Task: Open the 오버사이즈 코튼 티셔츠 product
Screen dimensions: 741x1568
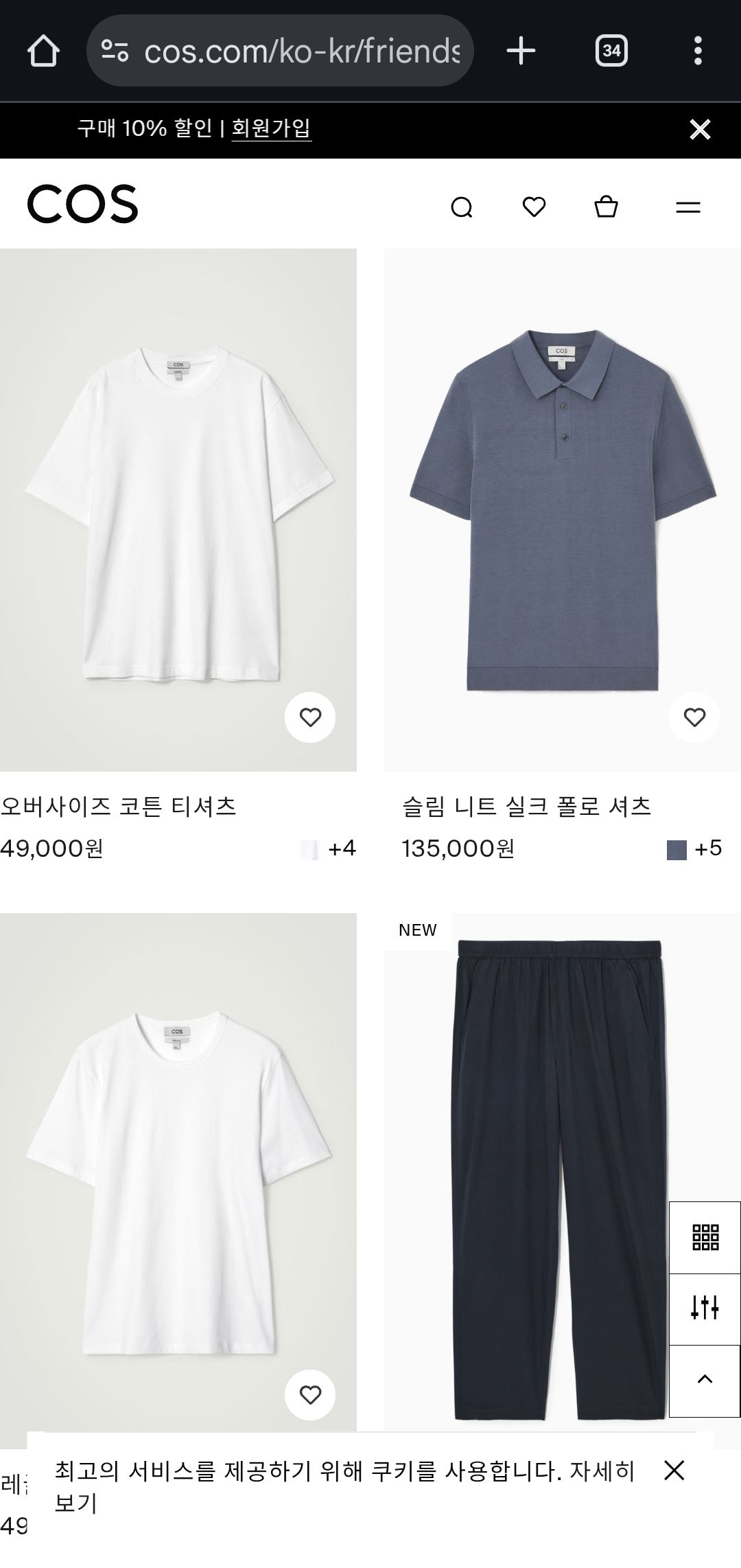Action: coord(178,508)
